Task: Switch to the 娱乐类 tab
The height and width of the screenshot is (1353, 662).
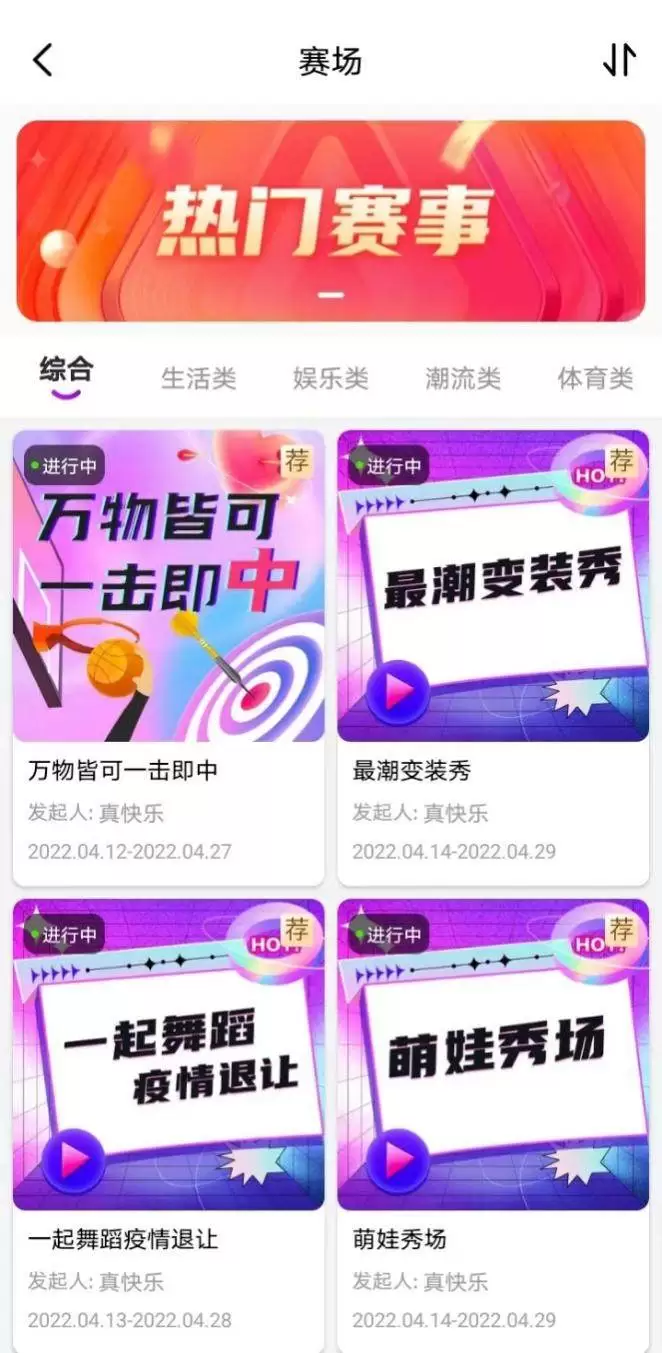Action: pos(330,378)
